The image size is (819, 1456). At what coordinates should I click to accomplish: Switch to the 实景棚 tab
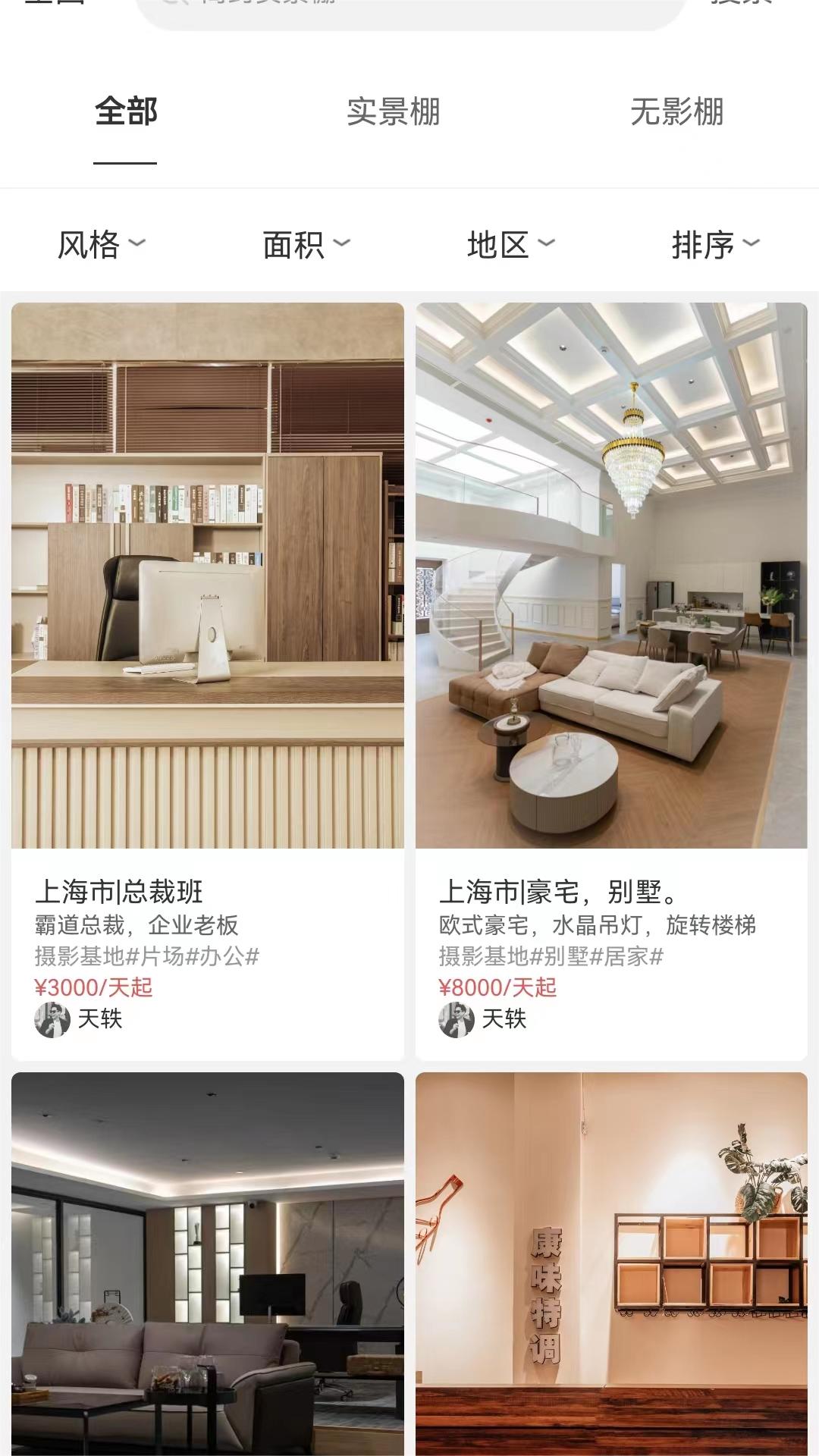(x=394, y=114)
